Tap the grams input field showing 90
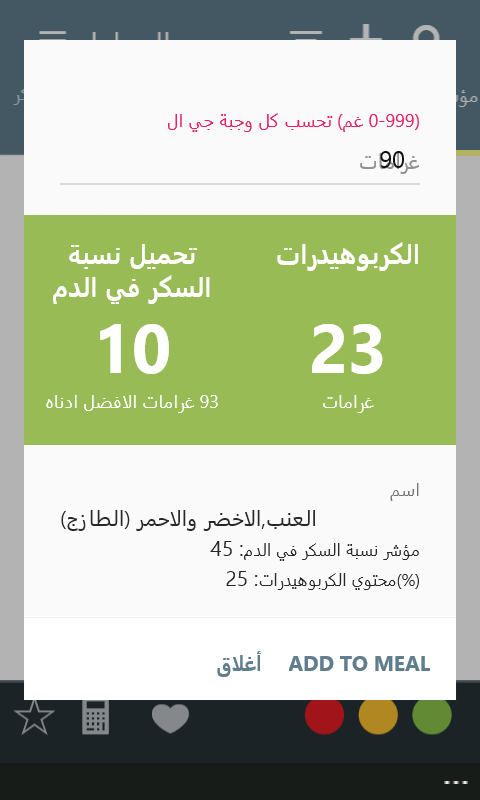480x800 pixels. click(x=240, y=162)
